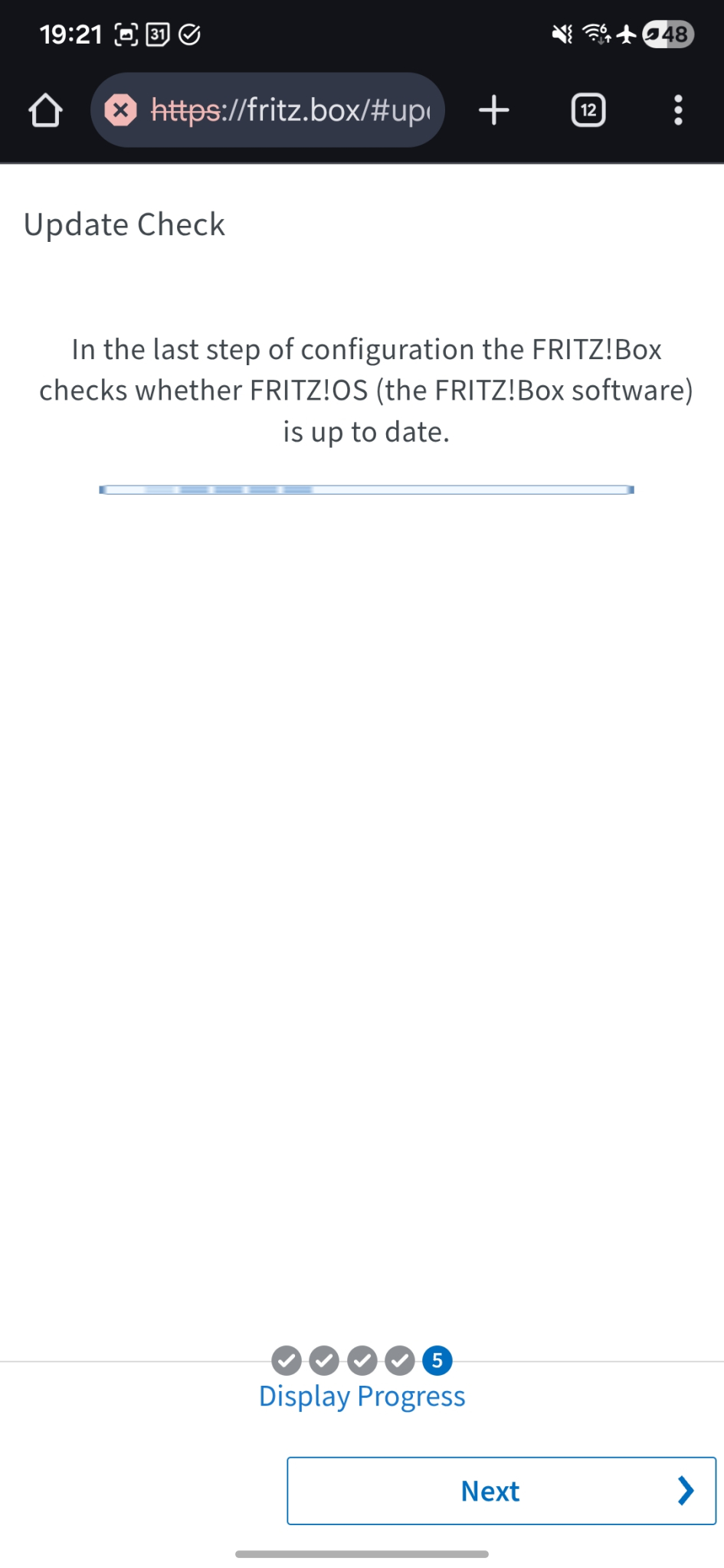
Task: Open the Display Progress link
Action: pos(362,1396)
